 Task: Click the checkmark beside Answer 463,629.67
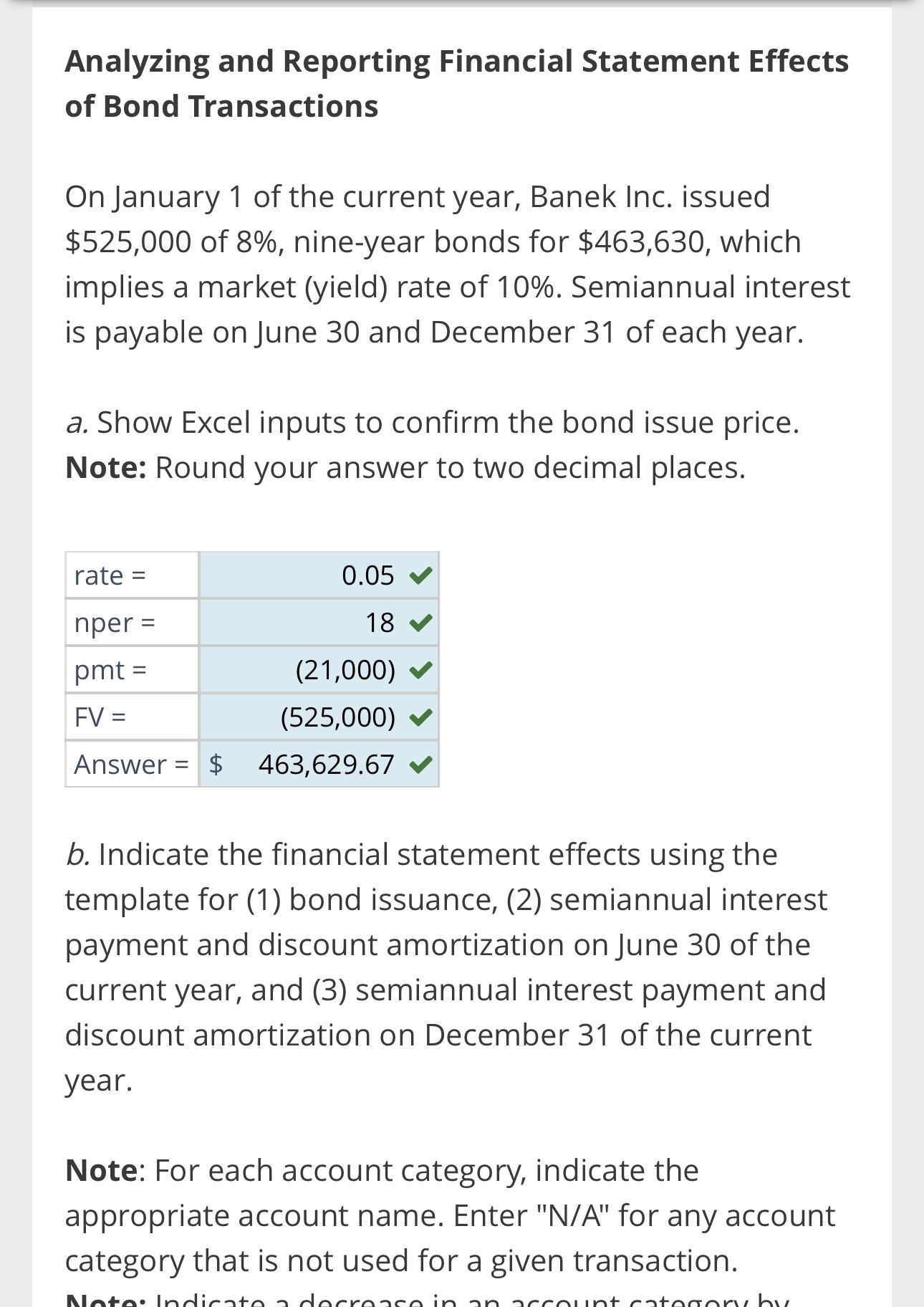[x=423, y=765]
